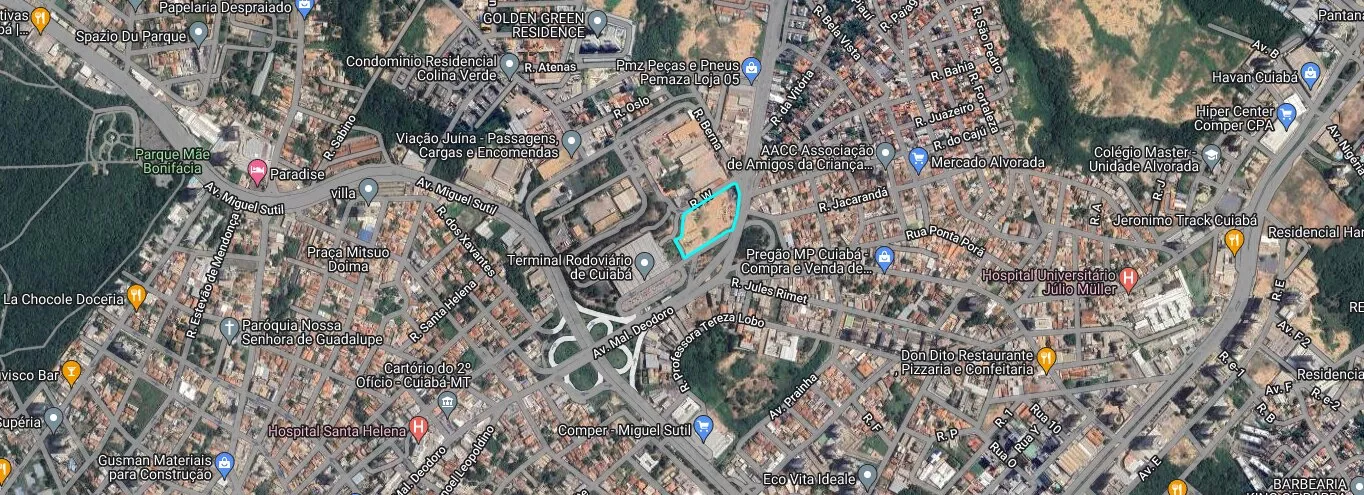
Task: Tap the Golden Green Residence pin
Action: (x=598, y=21)
